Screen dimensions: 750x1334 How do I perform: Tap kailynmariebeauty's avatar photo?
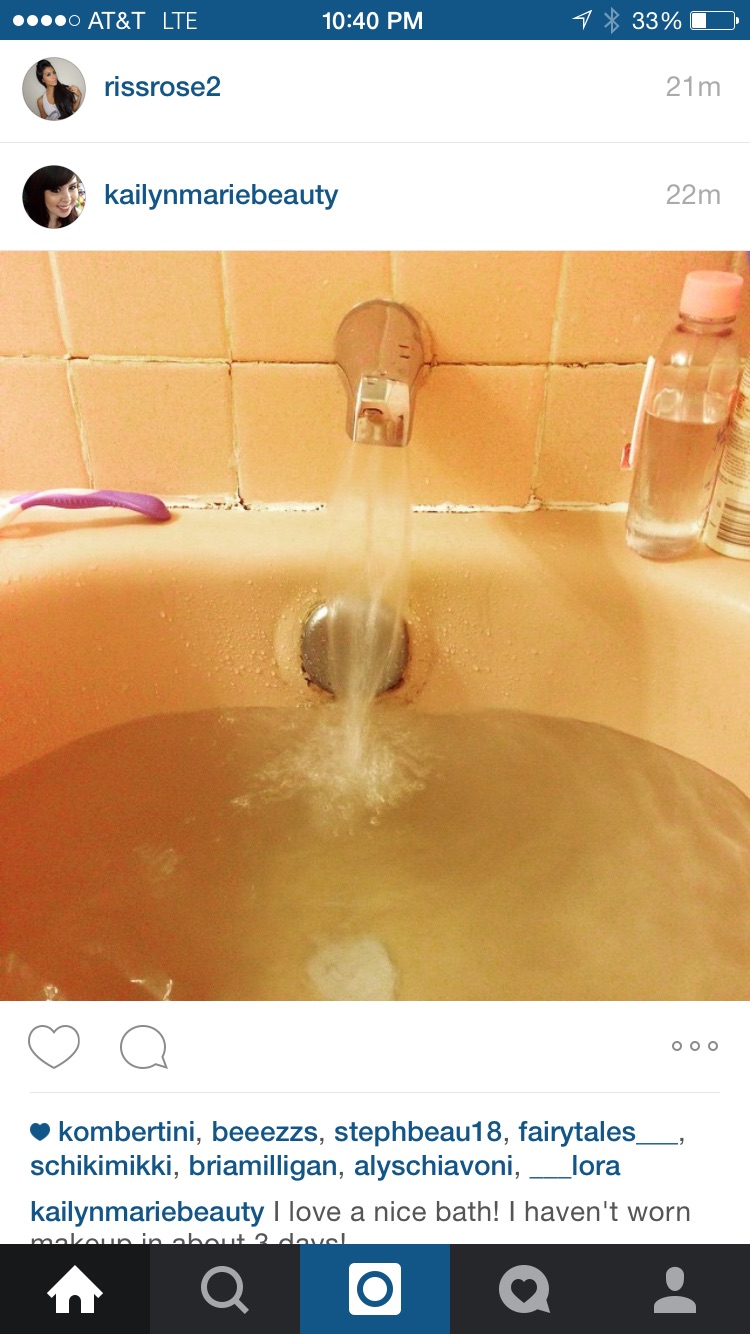coord(54,197)
